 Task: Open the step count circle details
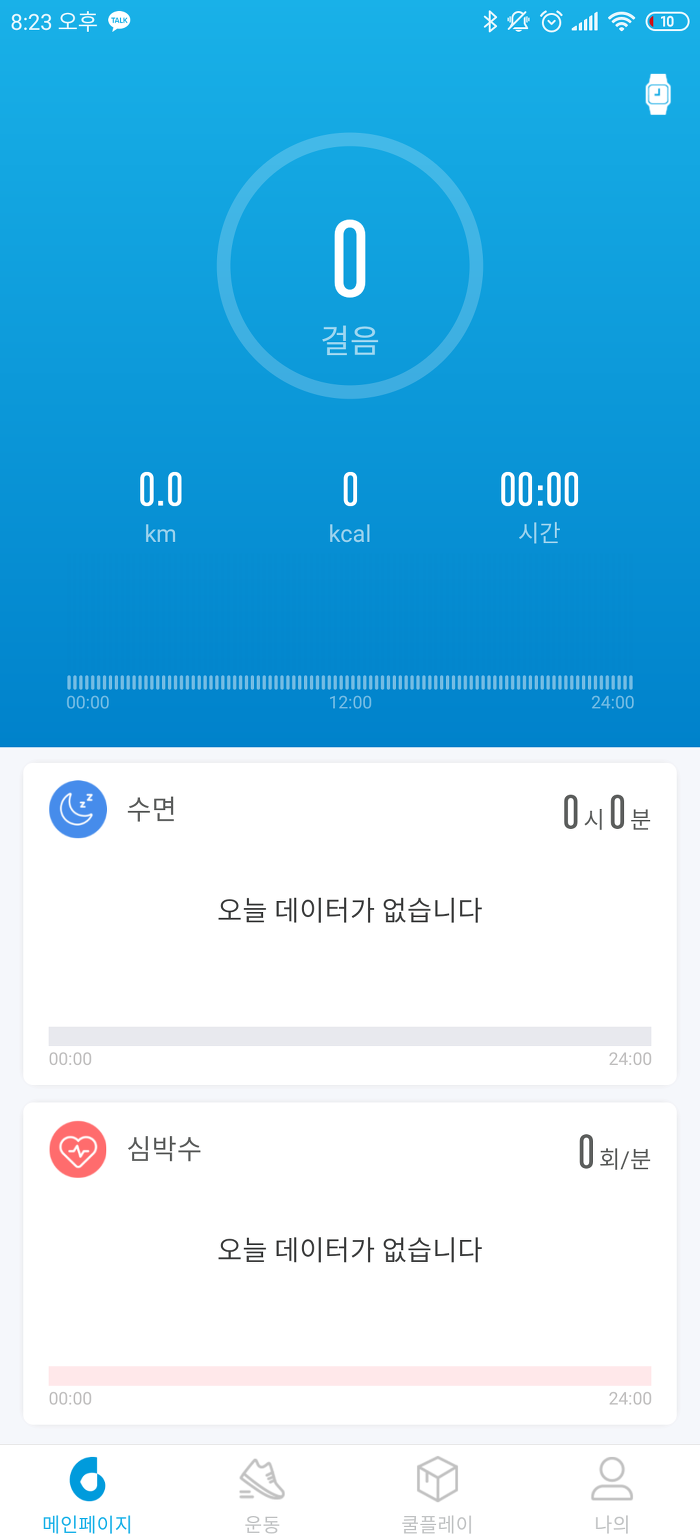350,266
